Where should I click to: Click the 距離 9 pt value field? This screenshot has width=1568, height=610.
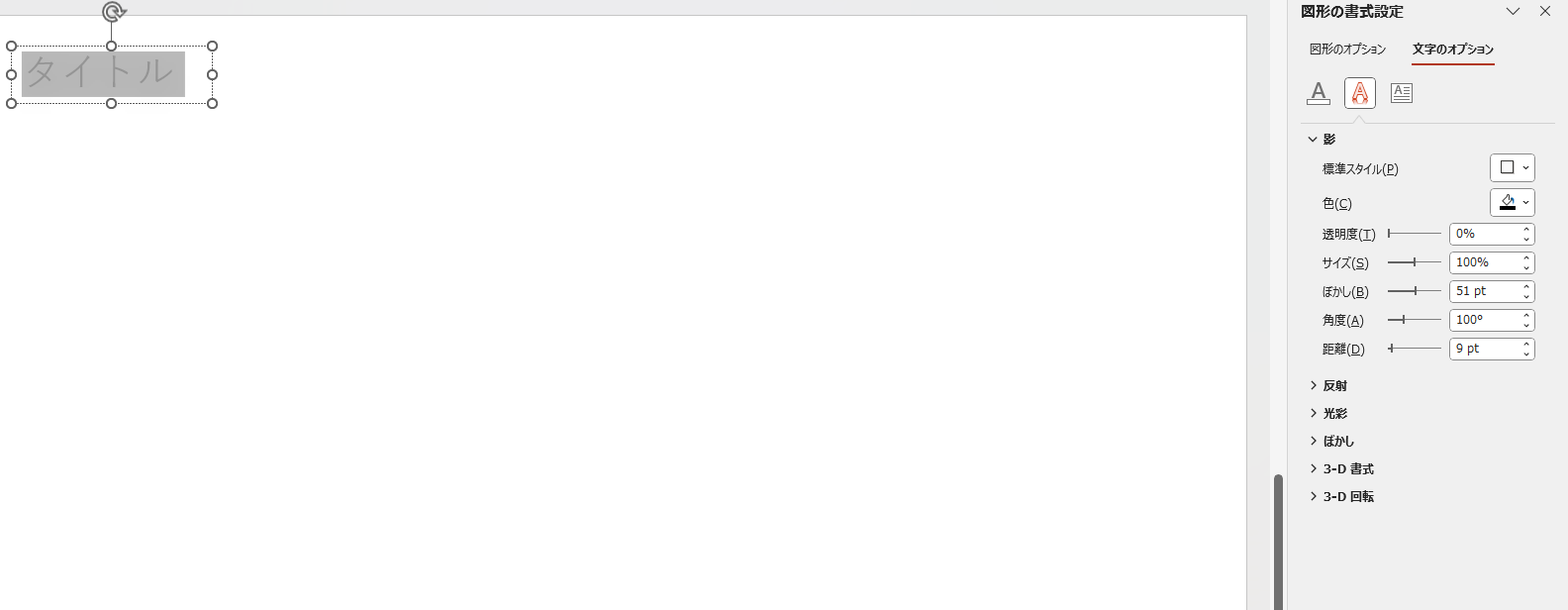coord(1483,349)
